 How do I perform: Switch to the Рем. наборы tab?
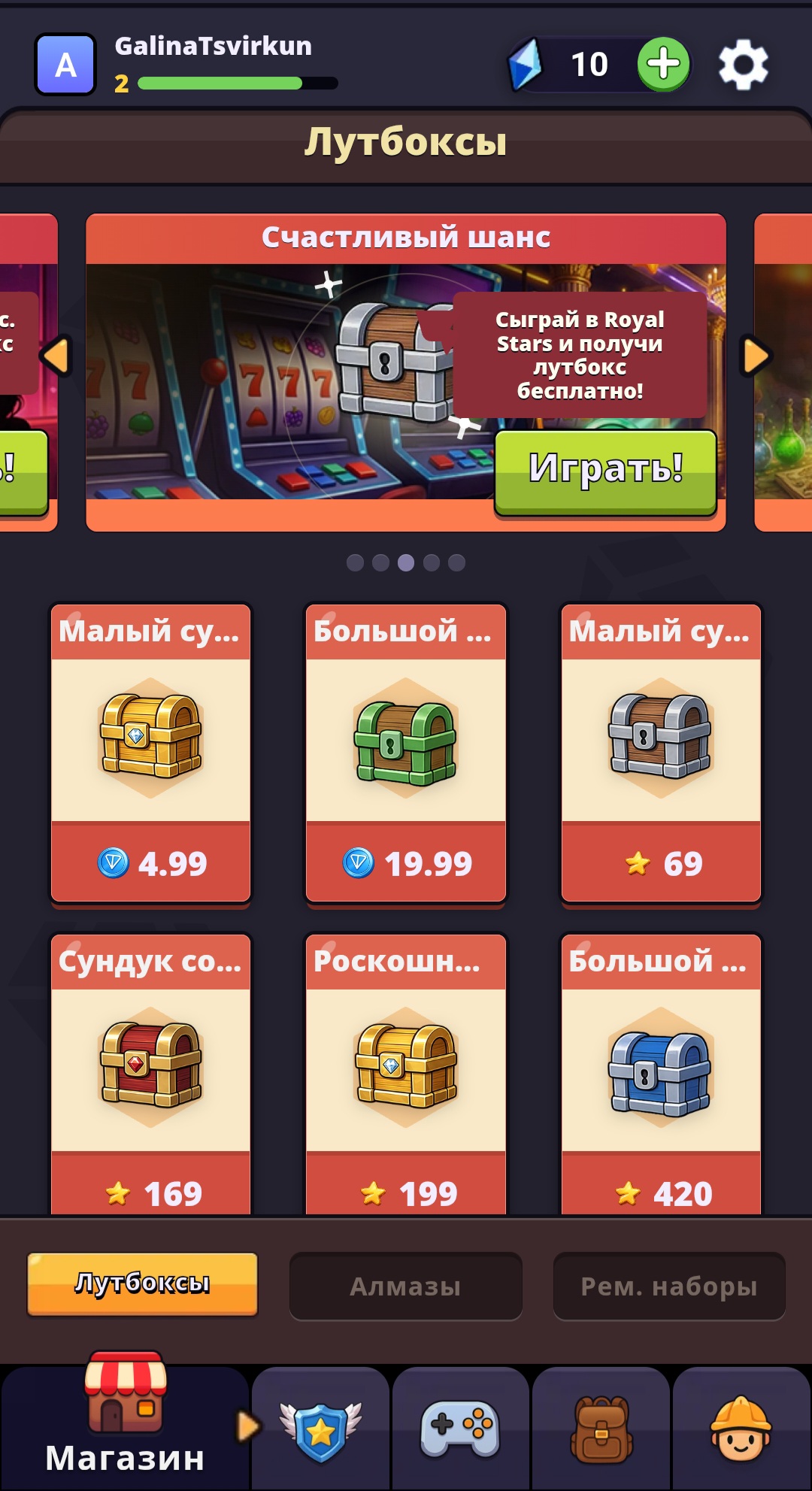[669, 1286]
